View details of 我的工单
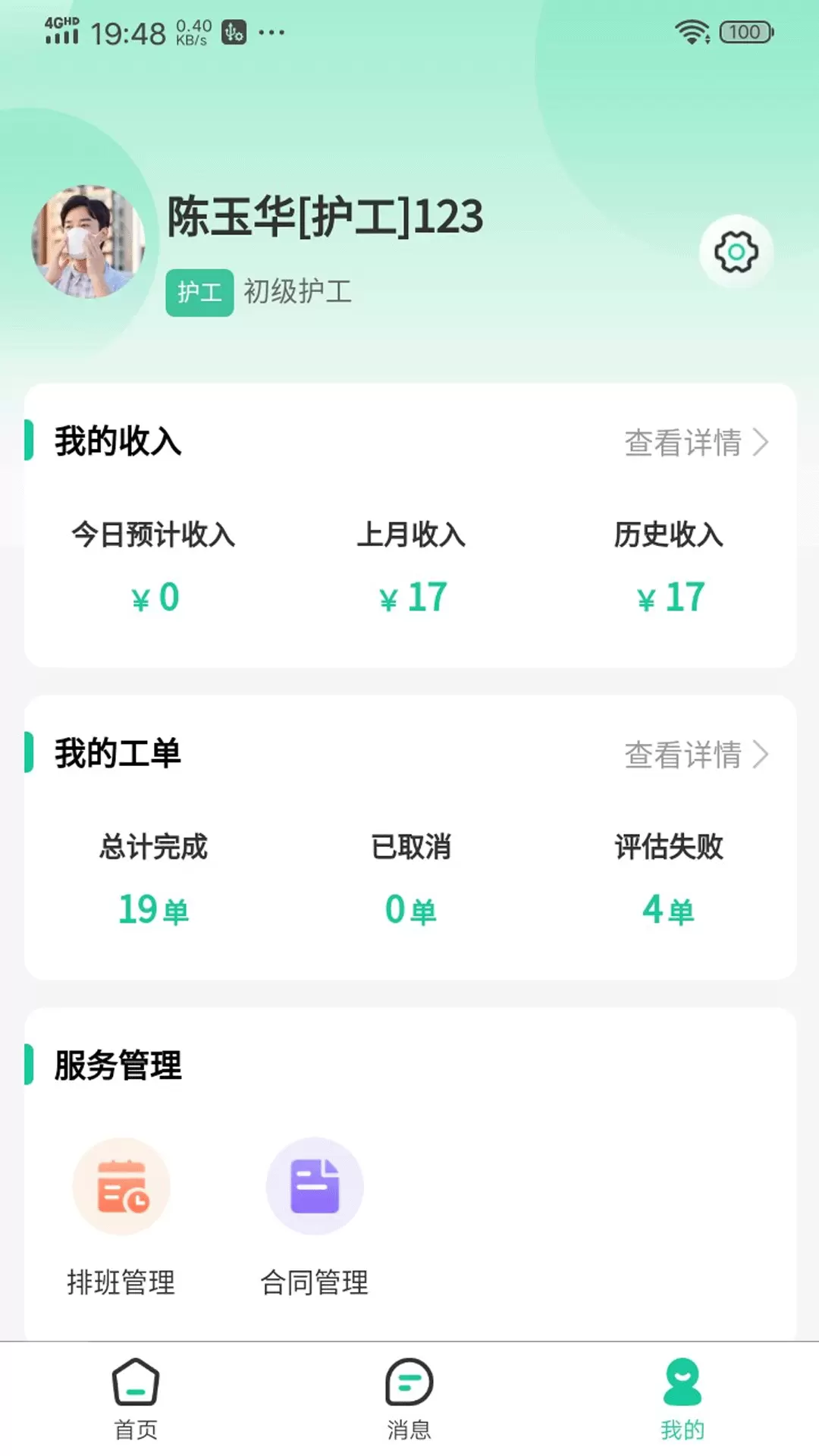The width and height of the screenshot is (819, 1456). [696, 755]
